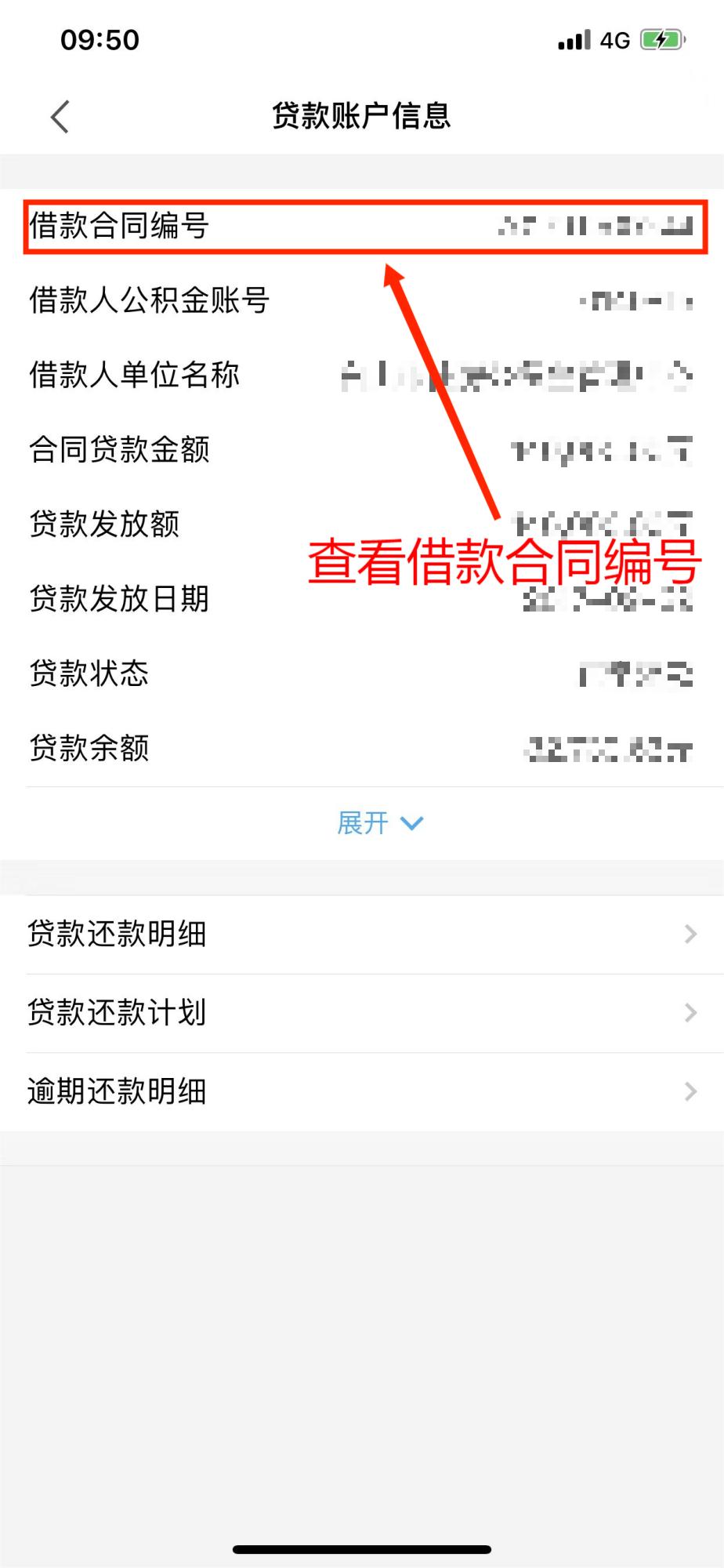Open 贷款还款计划 row
Image resolution: width=724 pixels, height=1568 pixels.
coord(362,1013)
